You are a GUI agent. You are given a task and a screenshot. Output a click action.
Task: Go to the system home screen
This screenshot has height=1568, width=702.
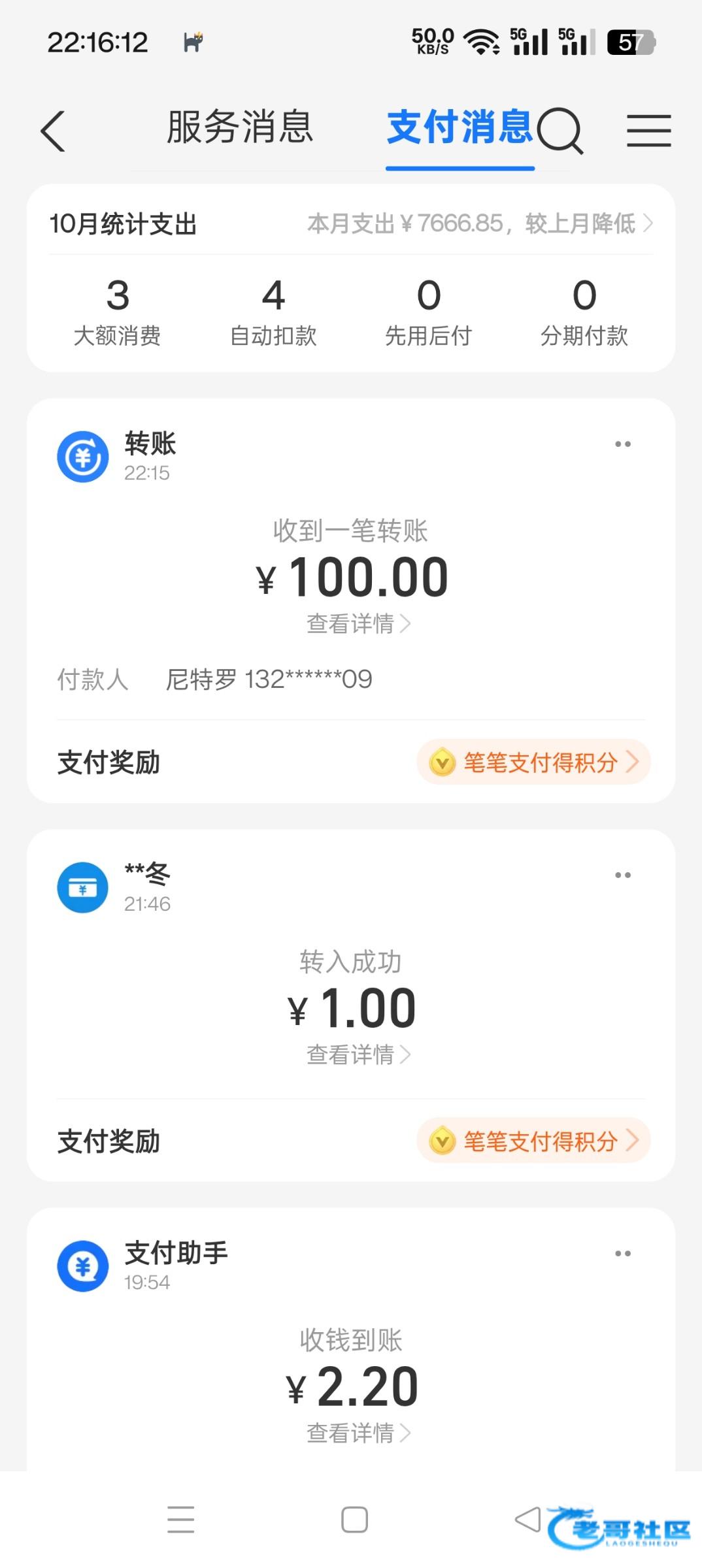click(354, 1520)
